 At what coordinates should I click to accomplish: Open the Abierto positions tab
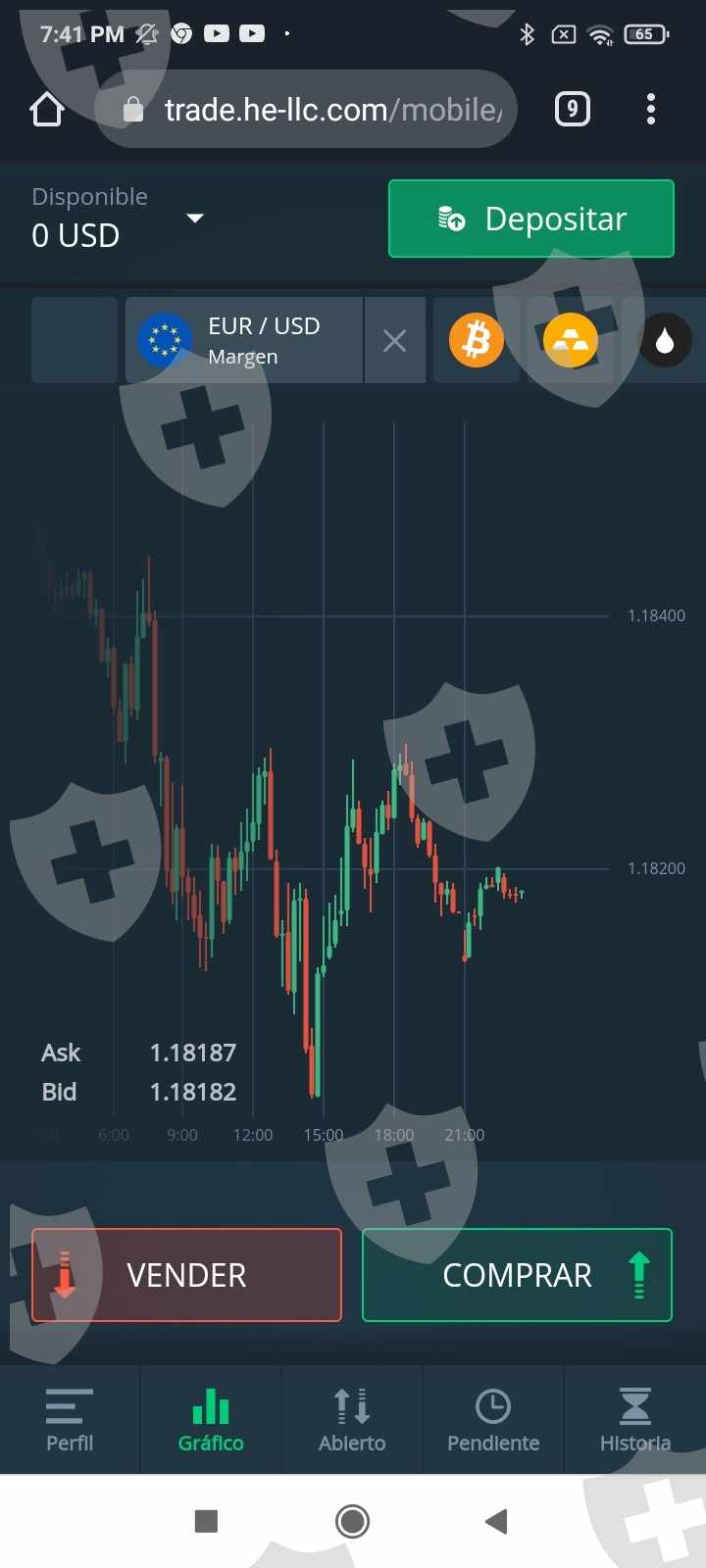click(x=352, y=1420)
